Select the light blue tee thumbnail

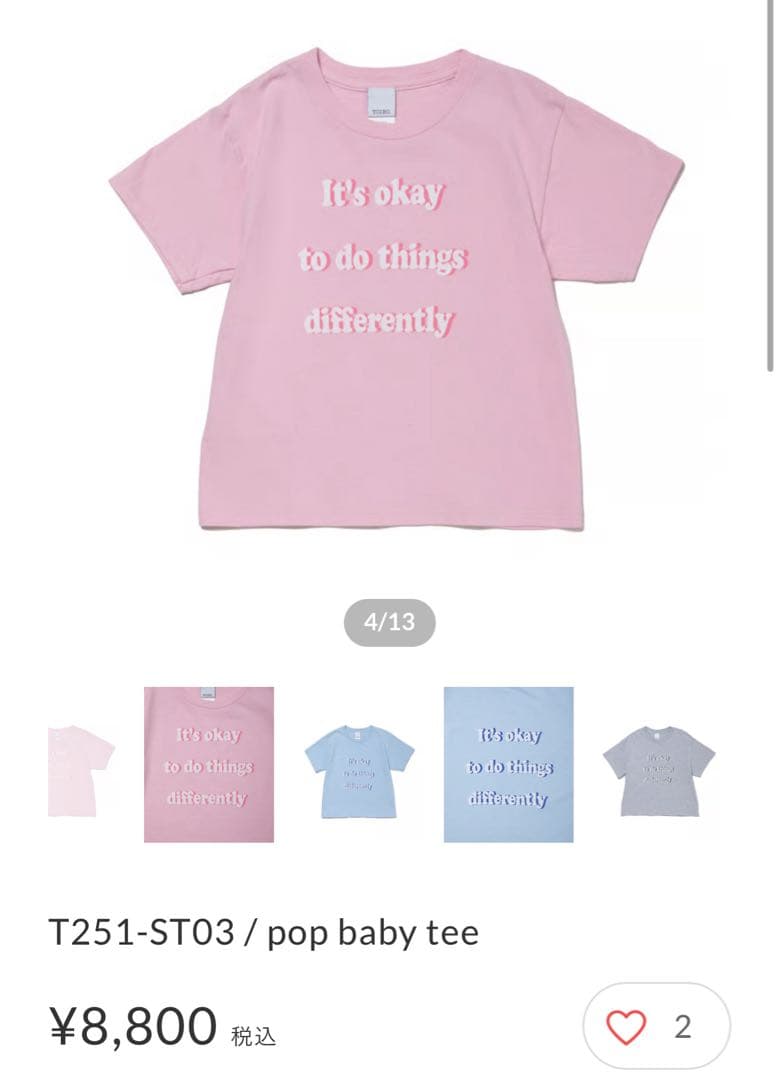[x=359, y=768]
